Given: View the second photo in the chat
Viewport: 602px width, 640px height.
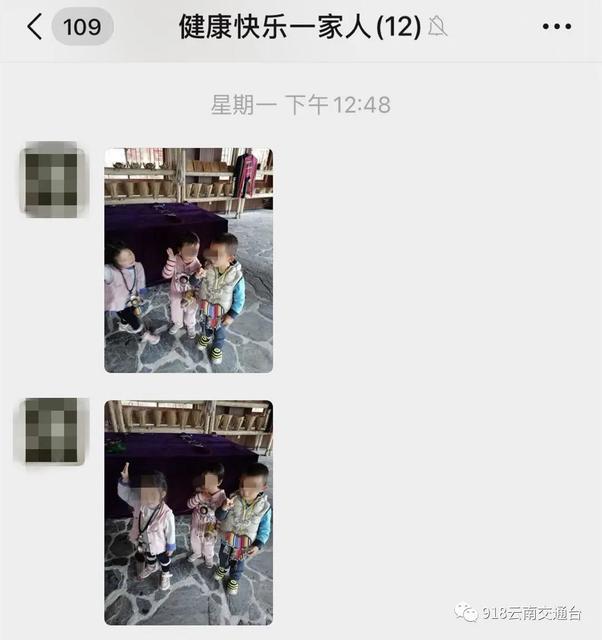Looking at the screenshot, I should point(188,512).
